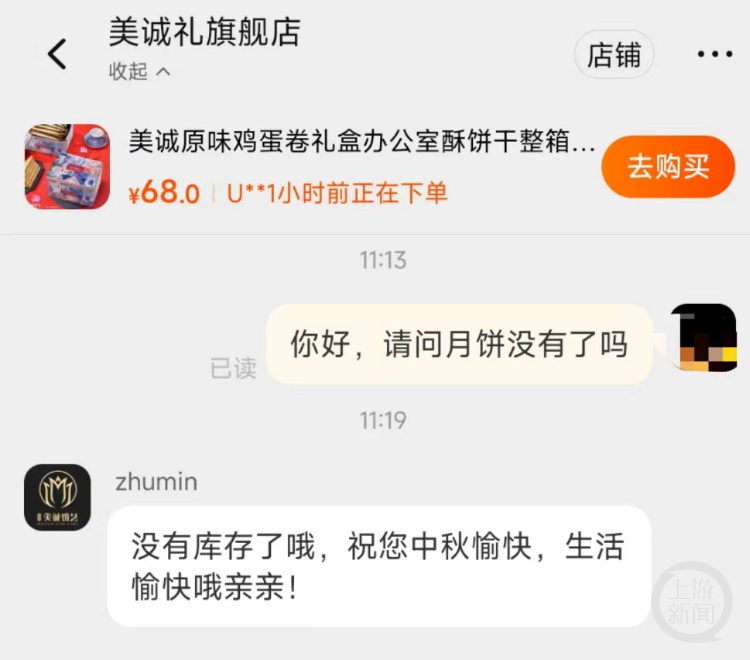Screen dimensions: 750x660
Task: Open the three-dot overflow menu
Action: click(x=714, y=55)
